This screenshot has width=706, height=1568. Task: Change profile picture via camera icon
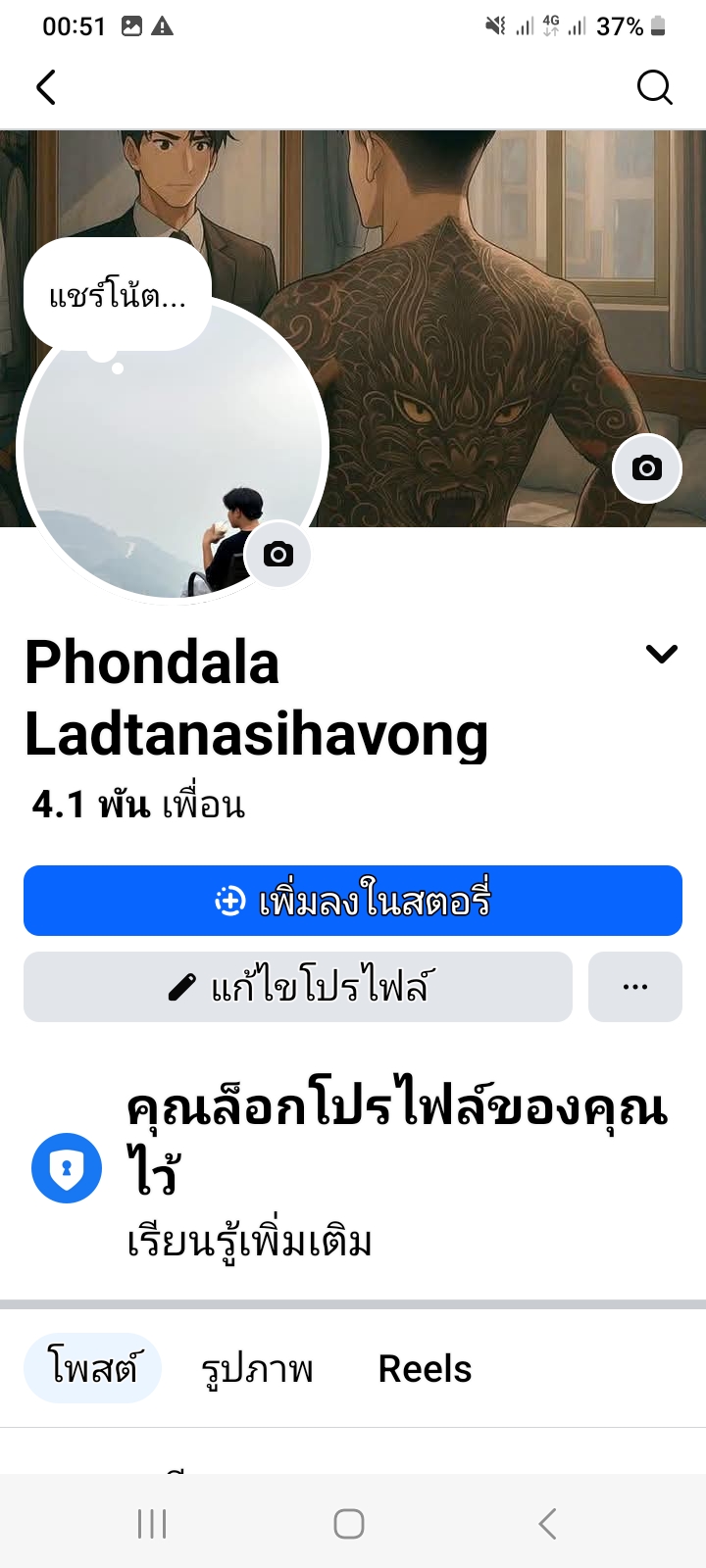pos(278,555)
